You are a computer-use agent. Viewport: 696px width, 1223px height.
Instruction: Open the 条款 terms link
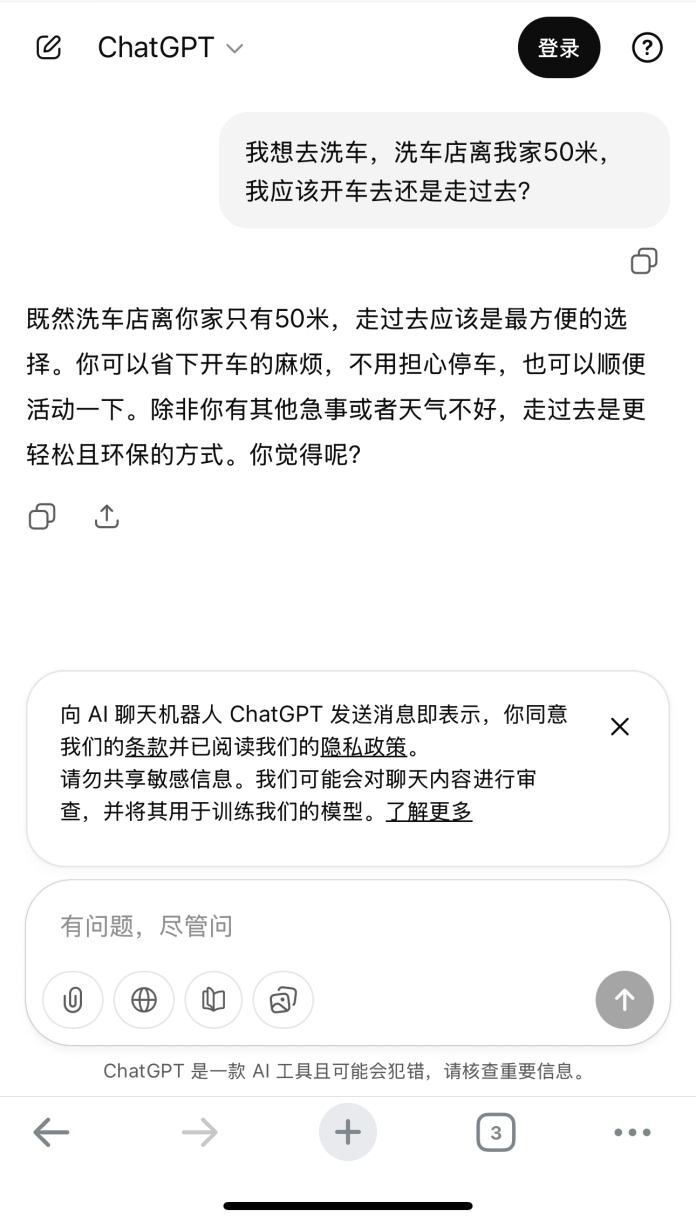(x=145, y=746)
